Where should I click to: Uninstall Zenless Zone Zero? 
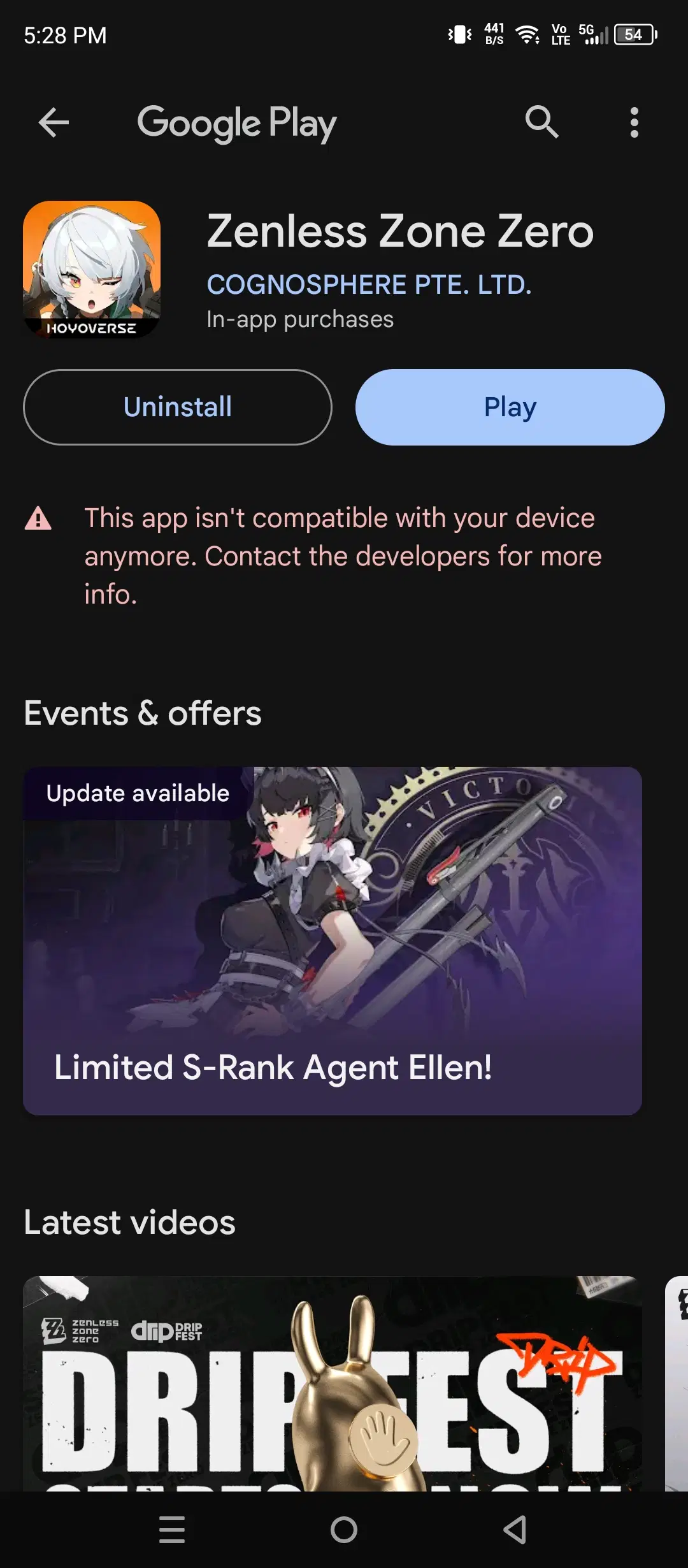(178, 407)
